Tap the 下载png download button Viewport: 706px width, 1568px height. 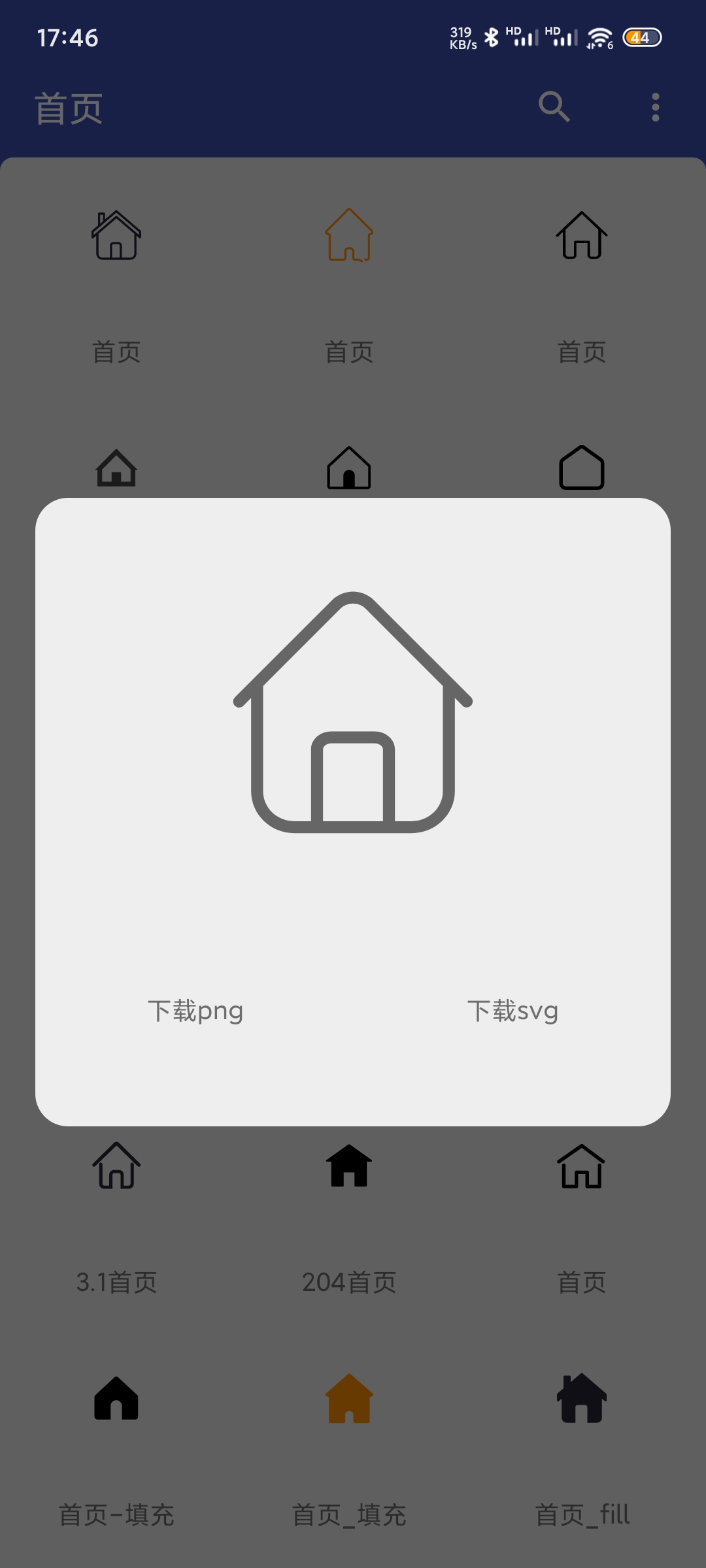[195, 1011]
